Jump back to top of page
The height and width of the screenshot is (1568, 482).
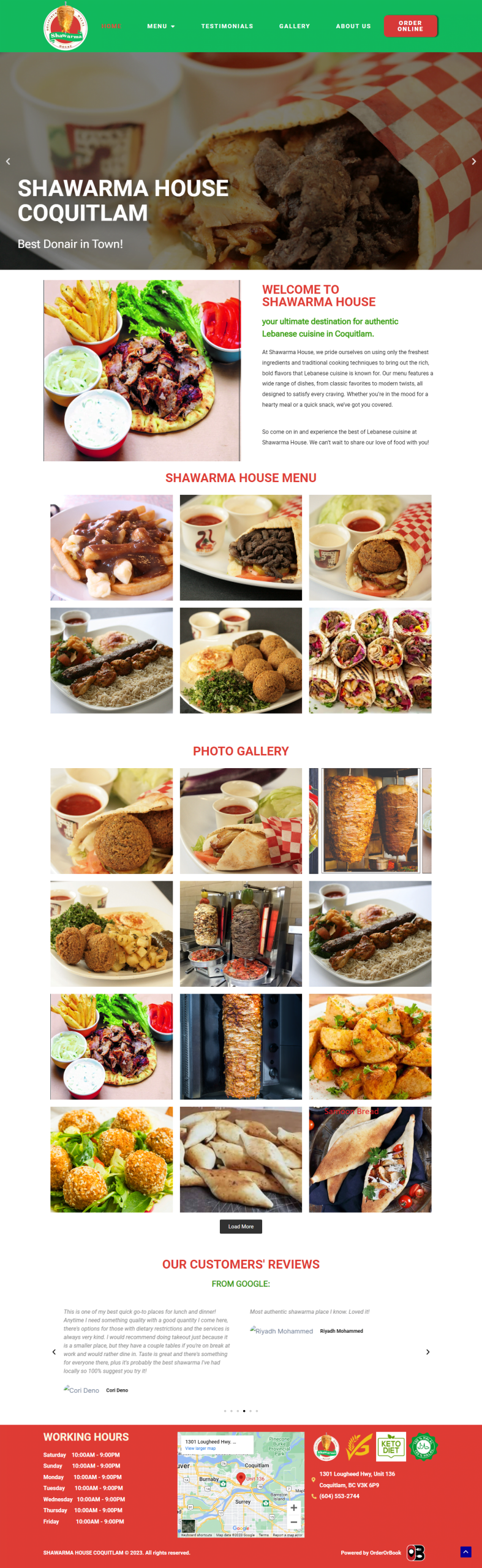[465, 1551]
